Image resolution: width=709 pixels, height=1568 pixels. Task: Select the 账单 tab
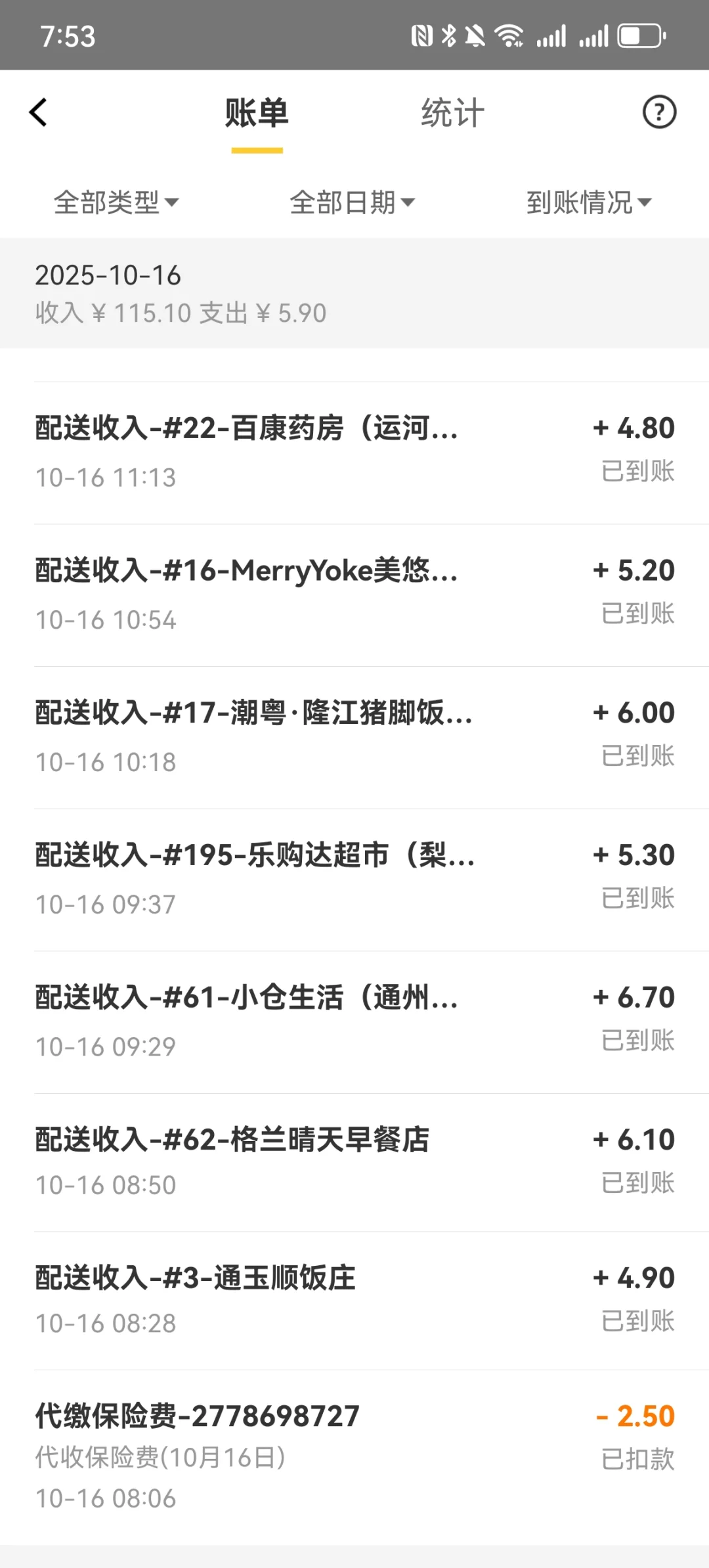[257, 114]
